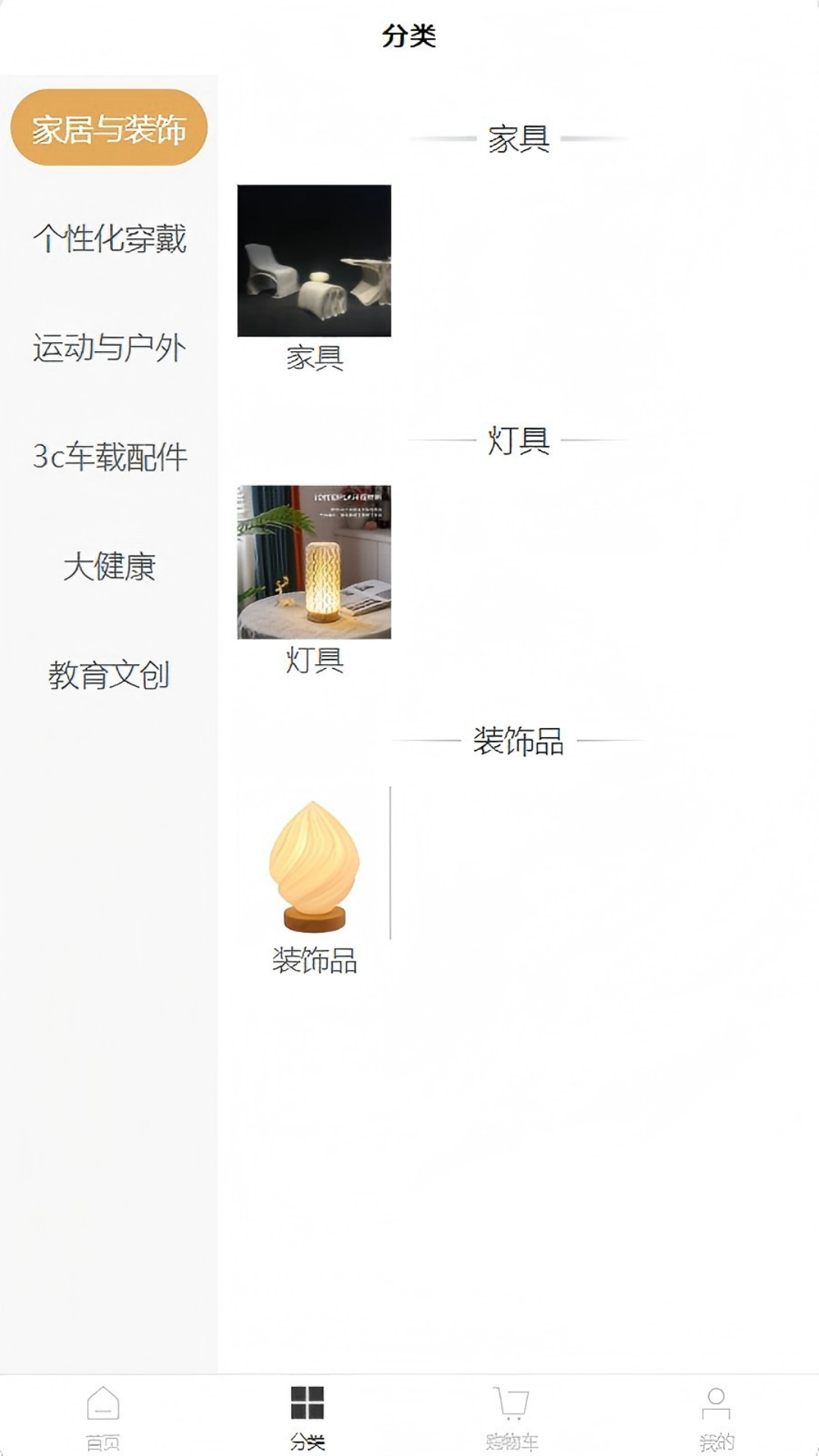
Task: Tap the 装饰品 decoration lamp thumbnail
Action: pyautogui.click(x=313, y=864)
